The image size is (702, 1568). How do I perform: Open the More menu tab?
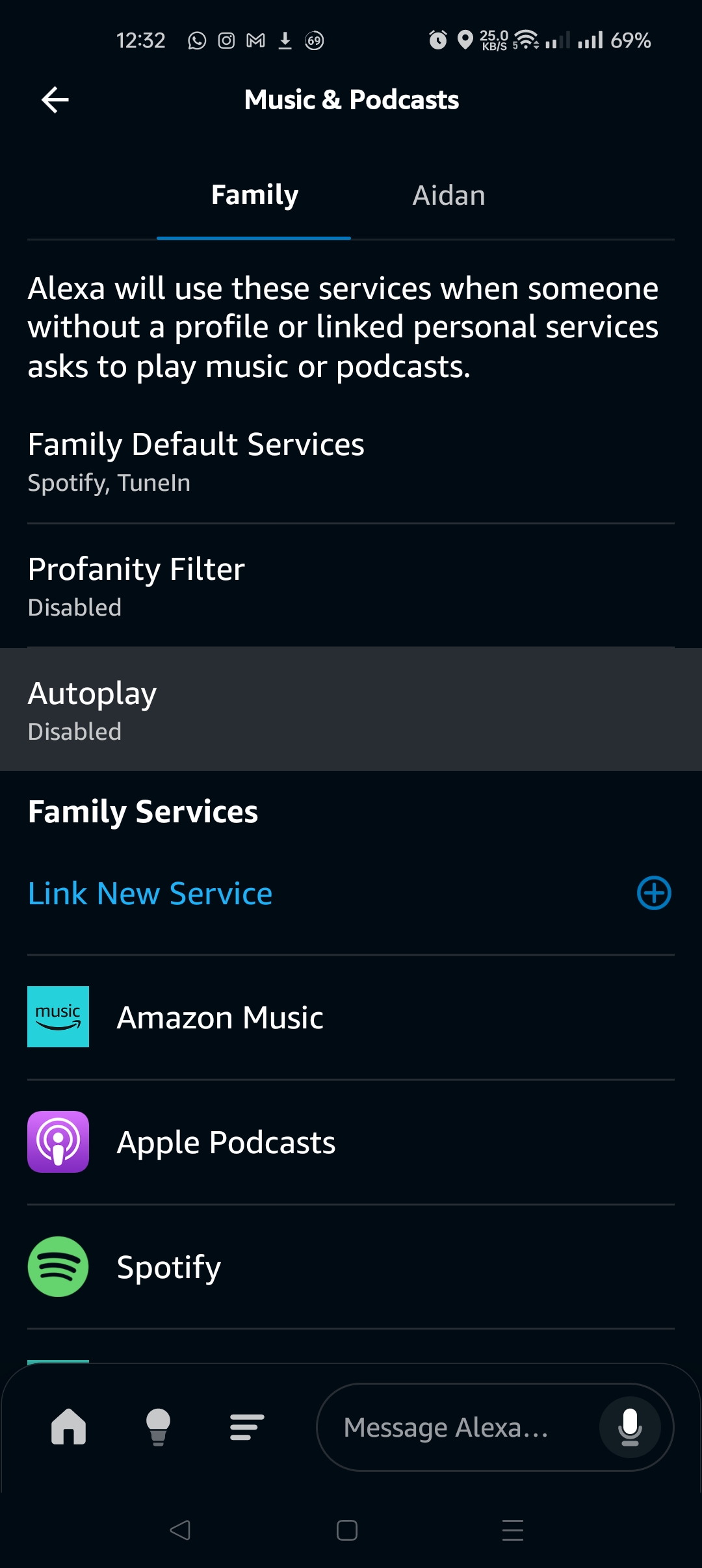coord(247,1427)
